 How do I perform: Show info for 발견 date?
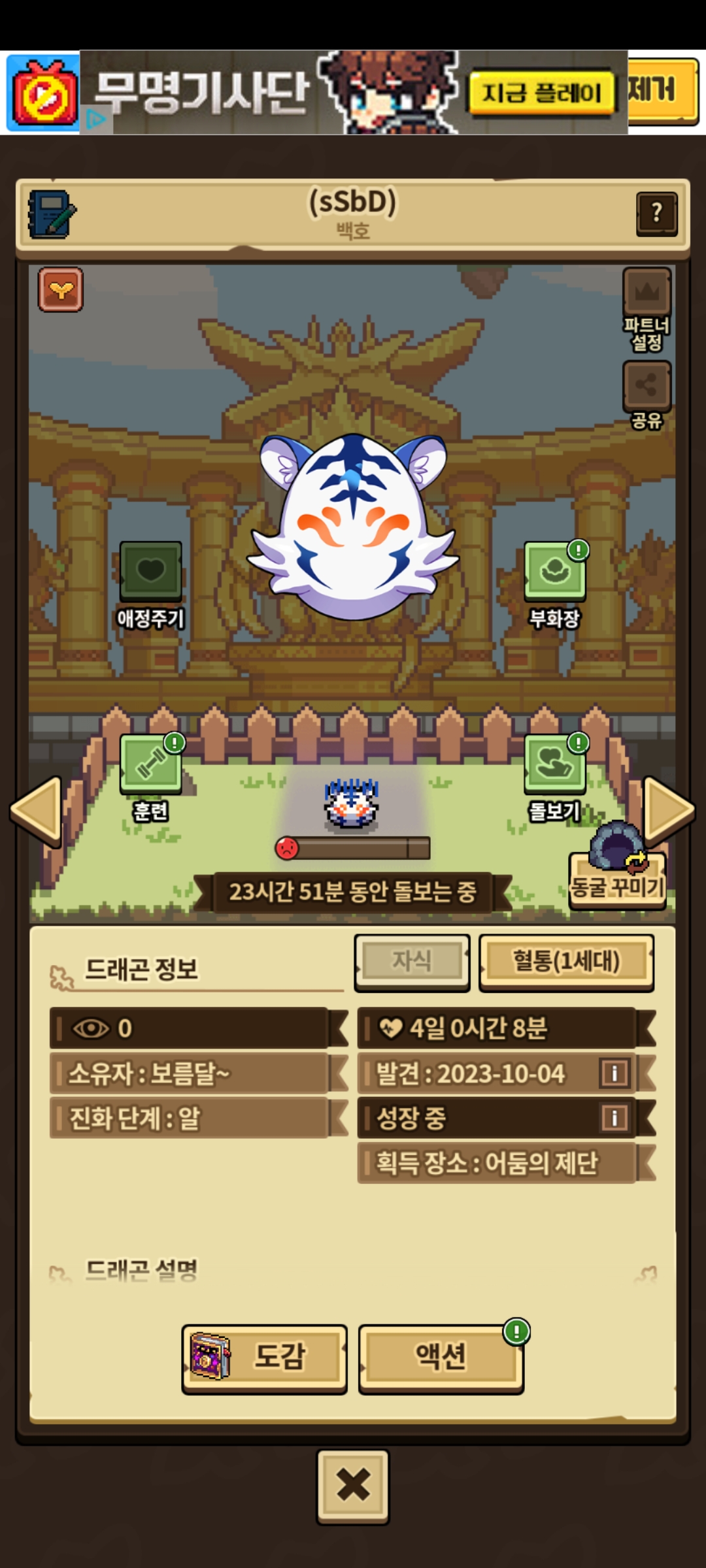click(x=614, y=1073)
